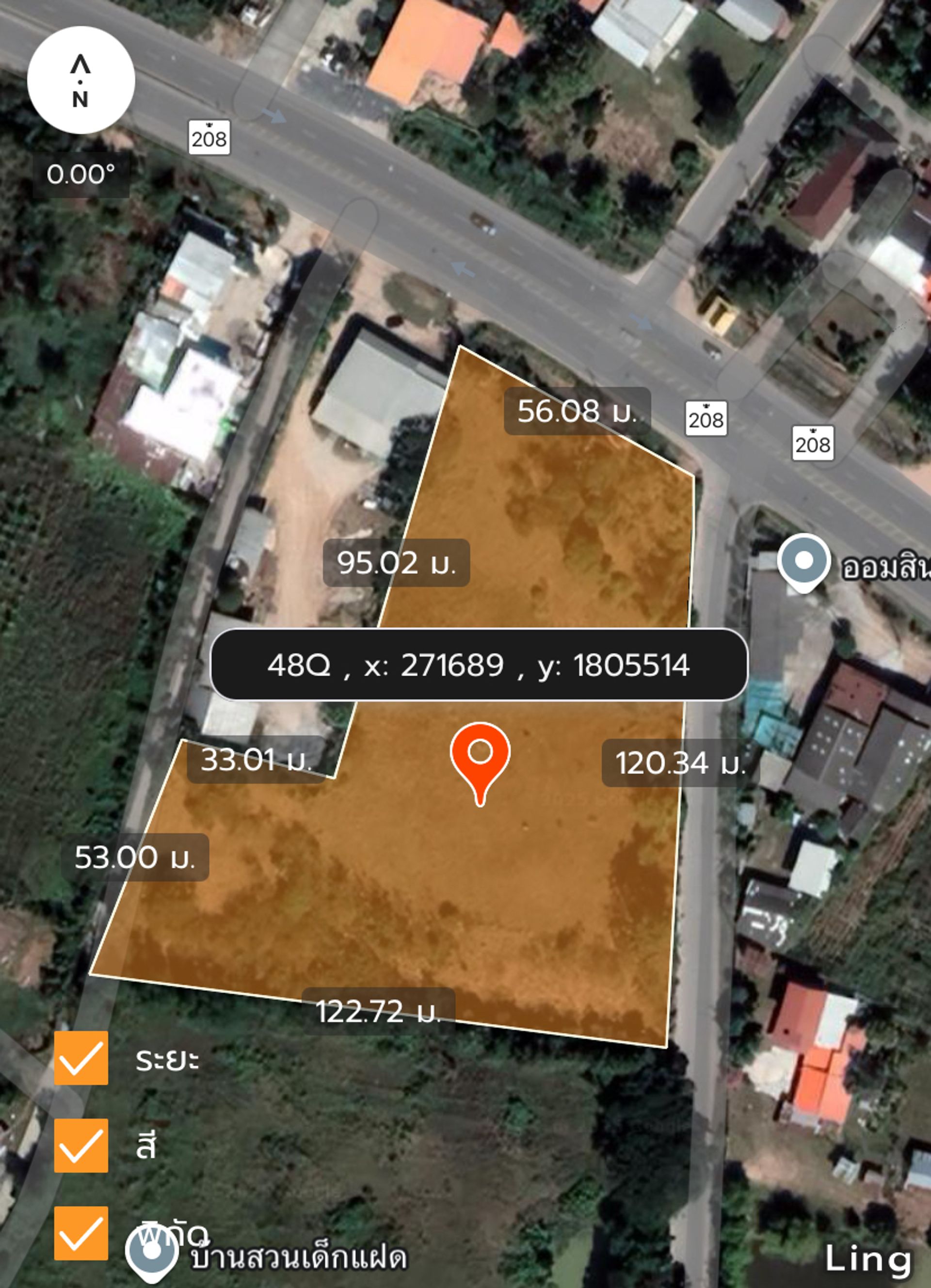Open the ออมสิน place marker
The width and height of the screenshot is (931, 1288).
click(x=803, y=562)
